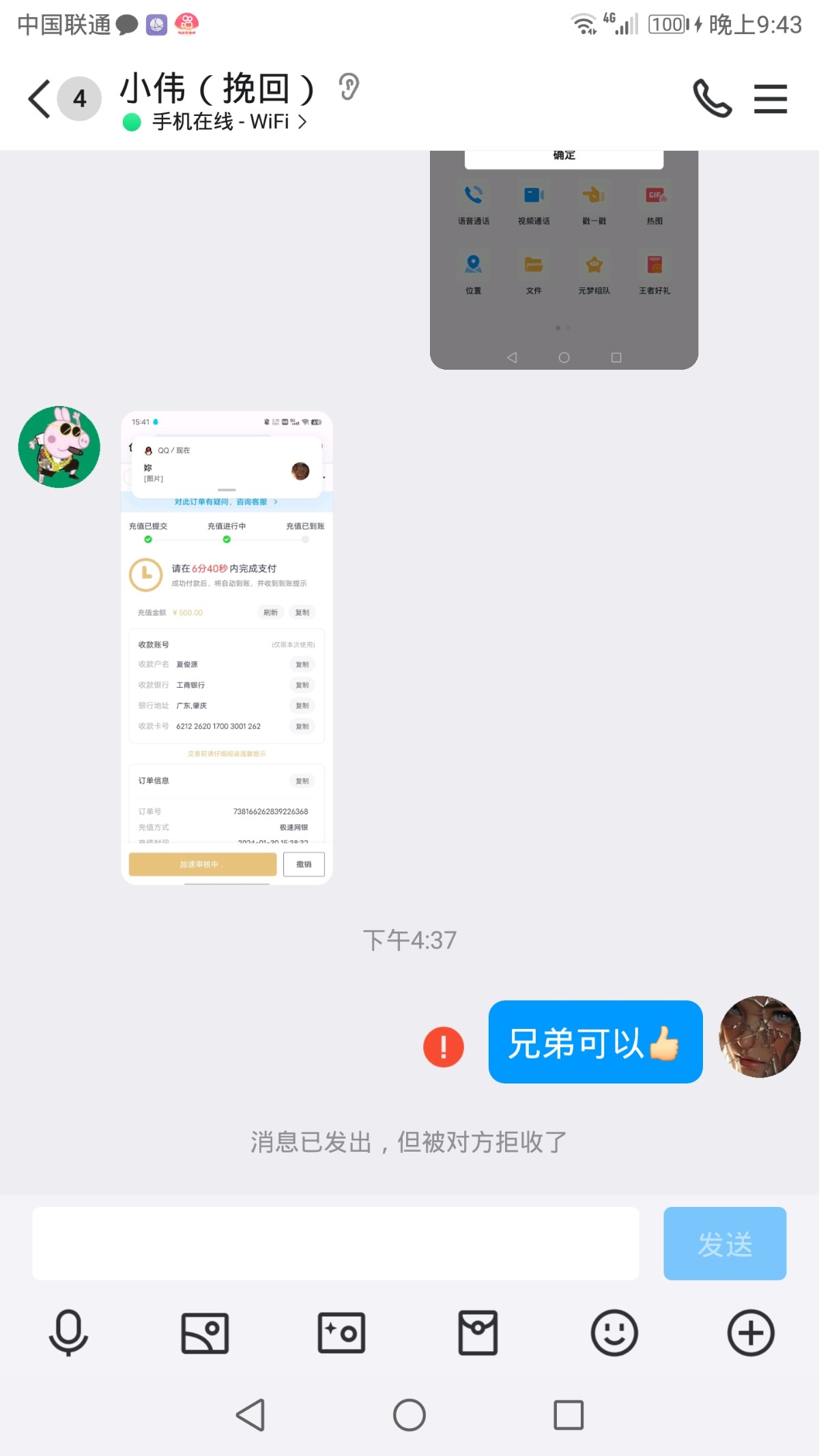View 小伟's online status details
The height and width of the screenshot is (1456, 819).
(225, 122)
